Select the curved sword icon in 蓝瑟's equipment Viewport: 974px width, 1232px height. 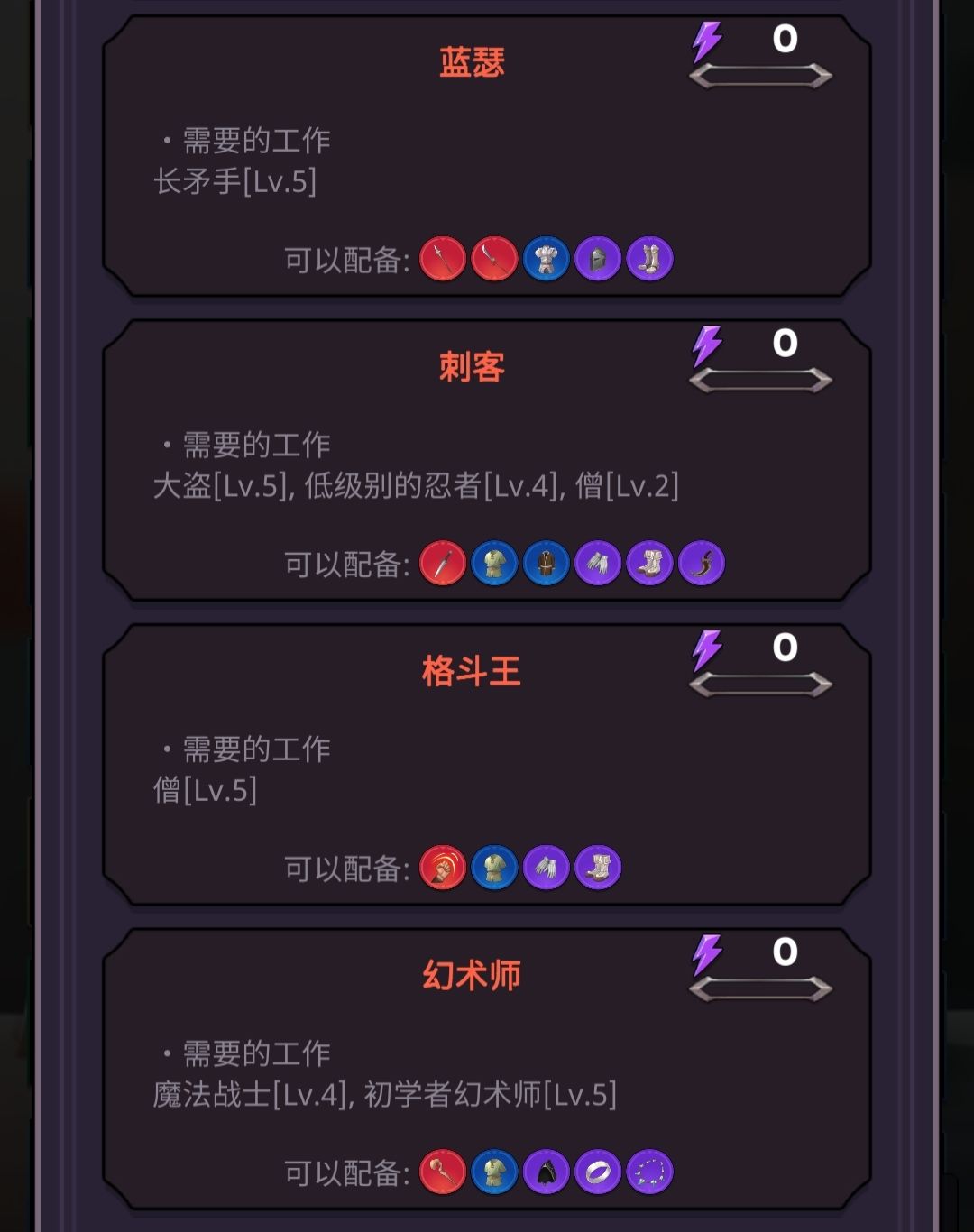coord(494,260)
